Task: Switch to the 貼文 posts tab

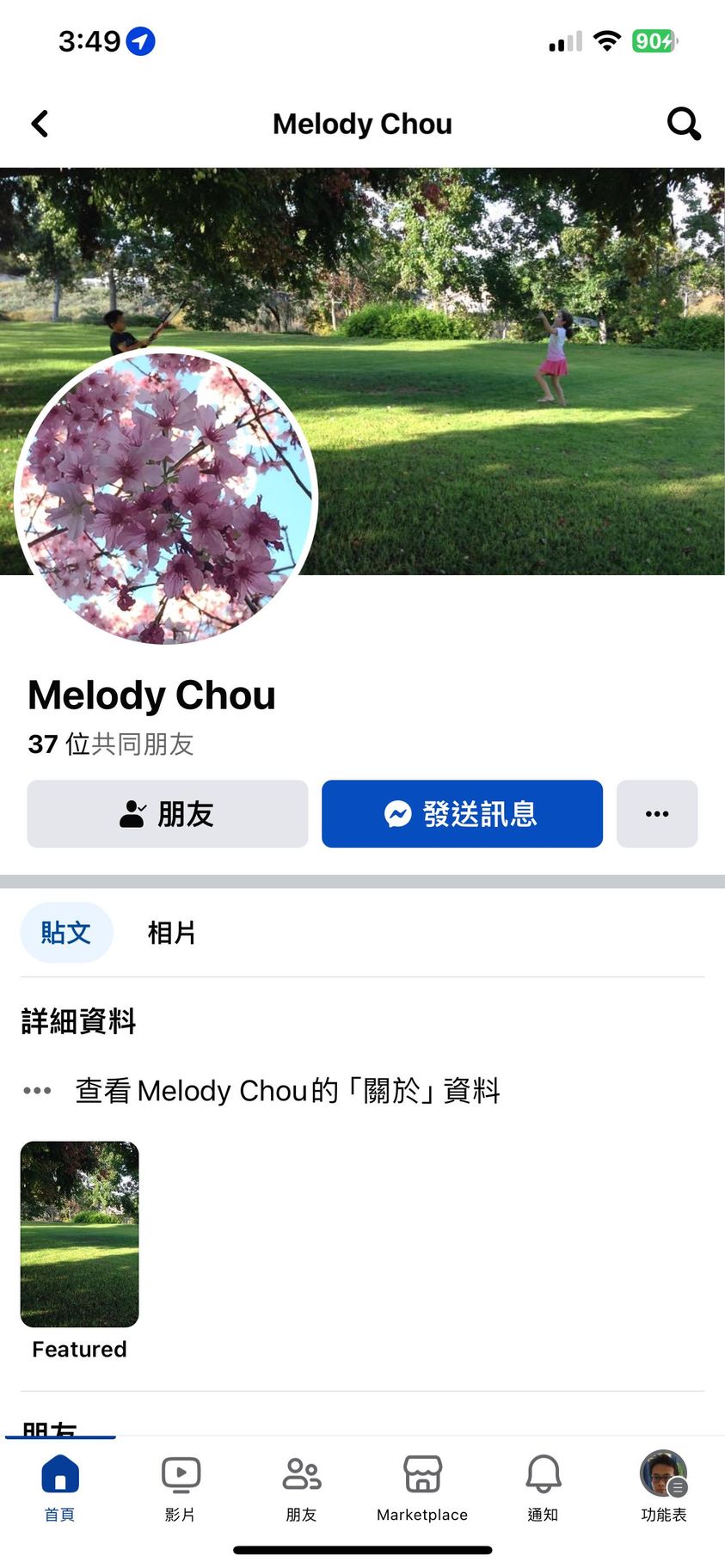Action: click(66, 933)
